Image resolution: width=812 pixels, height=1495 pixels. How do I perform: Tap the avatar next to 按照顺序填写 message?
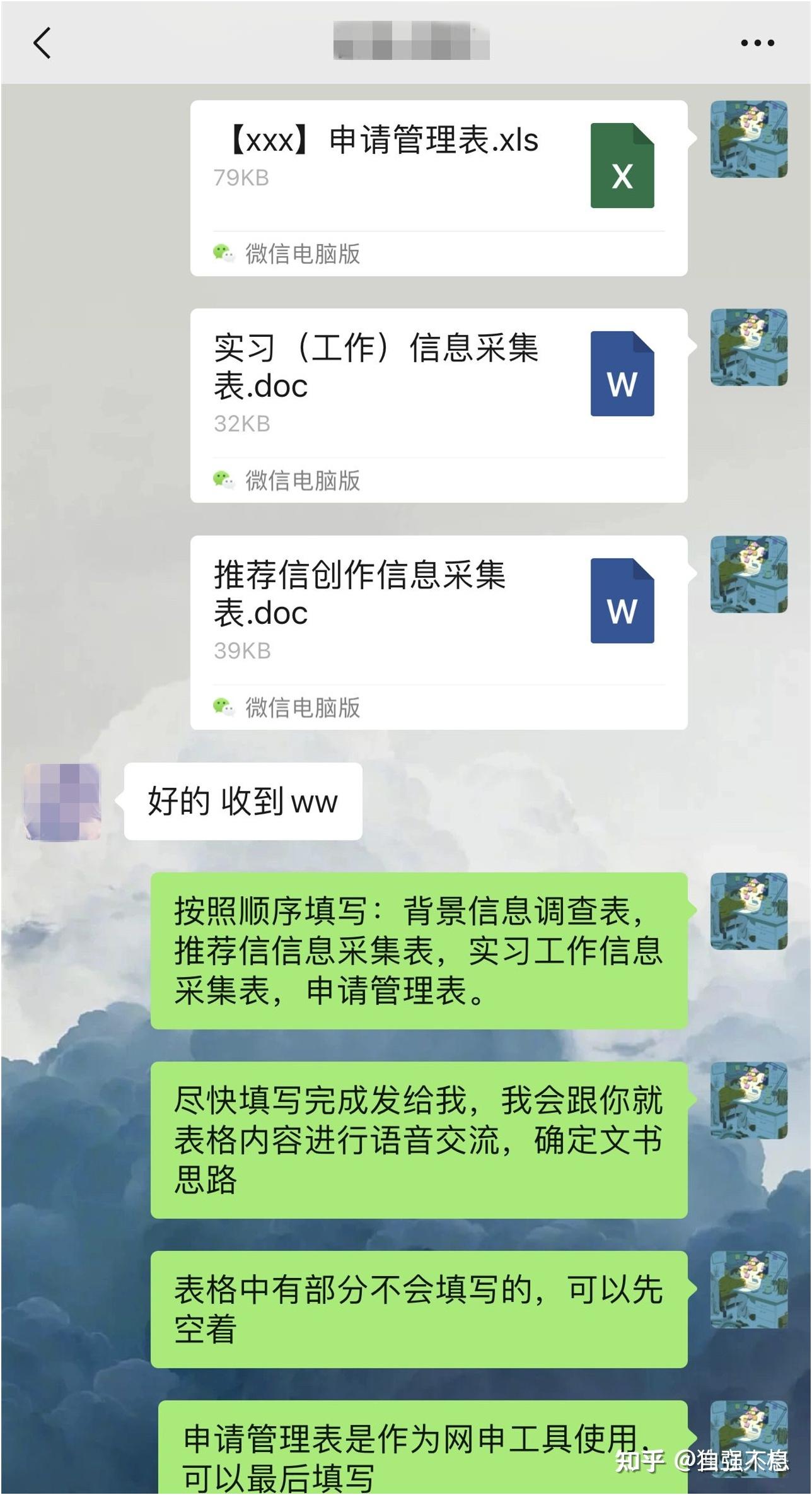pyautogui.click(x=750, y=912)
